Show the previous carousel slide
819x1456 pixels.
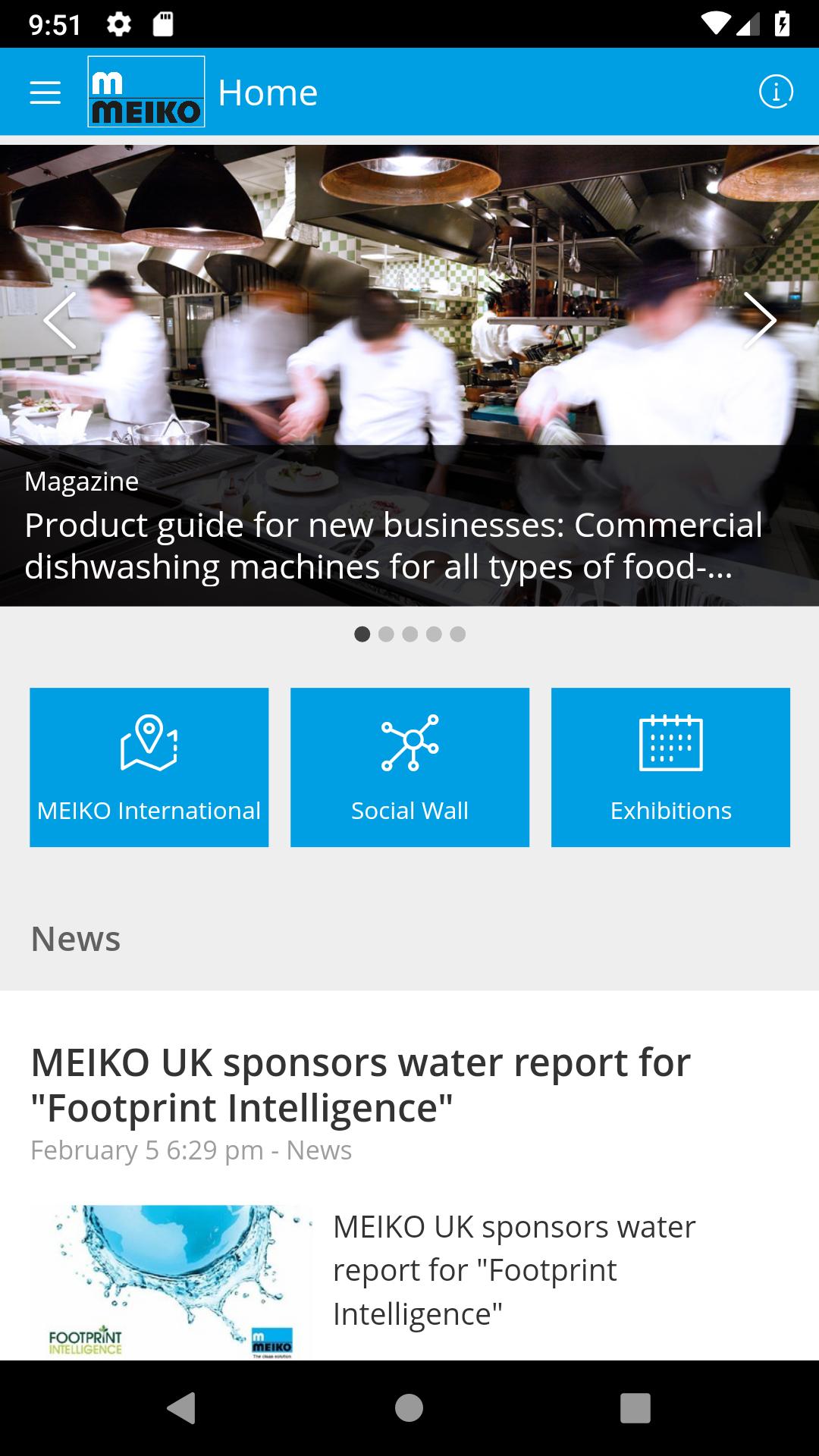(x=60, y=321)
